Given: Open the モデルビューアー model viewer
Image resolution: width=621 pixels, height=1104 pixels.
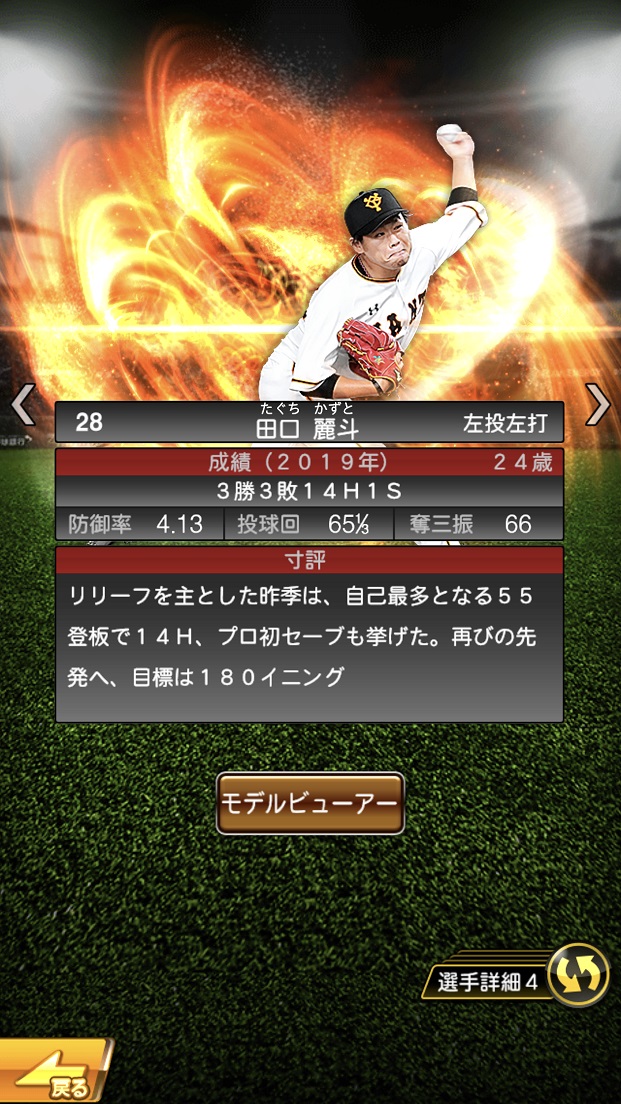Looking at the screenshot, I should 310,803.
